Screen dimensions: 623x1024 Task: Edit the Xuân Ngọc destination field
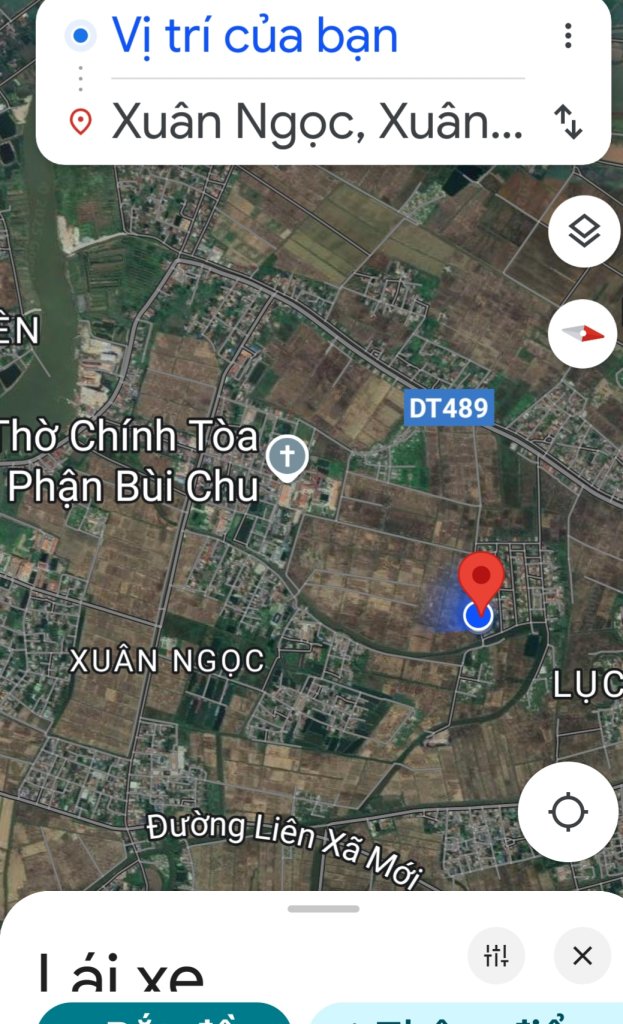(316, 122)
